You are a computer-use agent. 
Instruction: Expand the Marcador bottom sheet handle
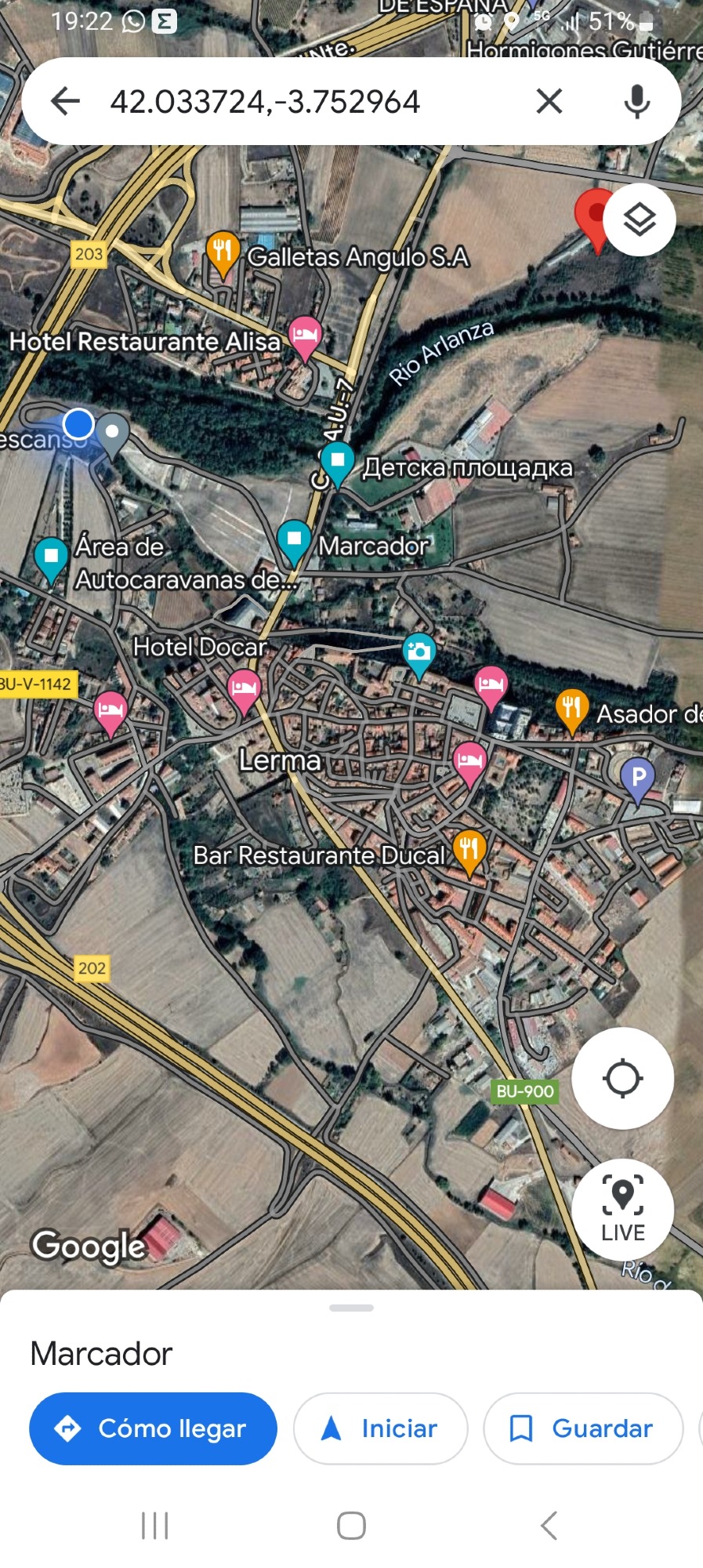[351, 1308]
